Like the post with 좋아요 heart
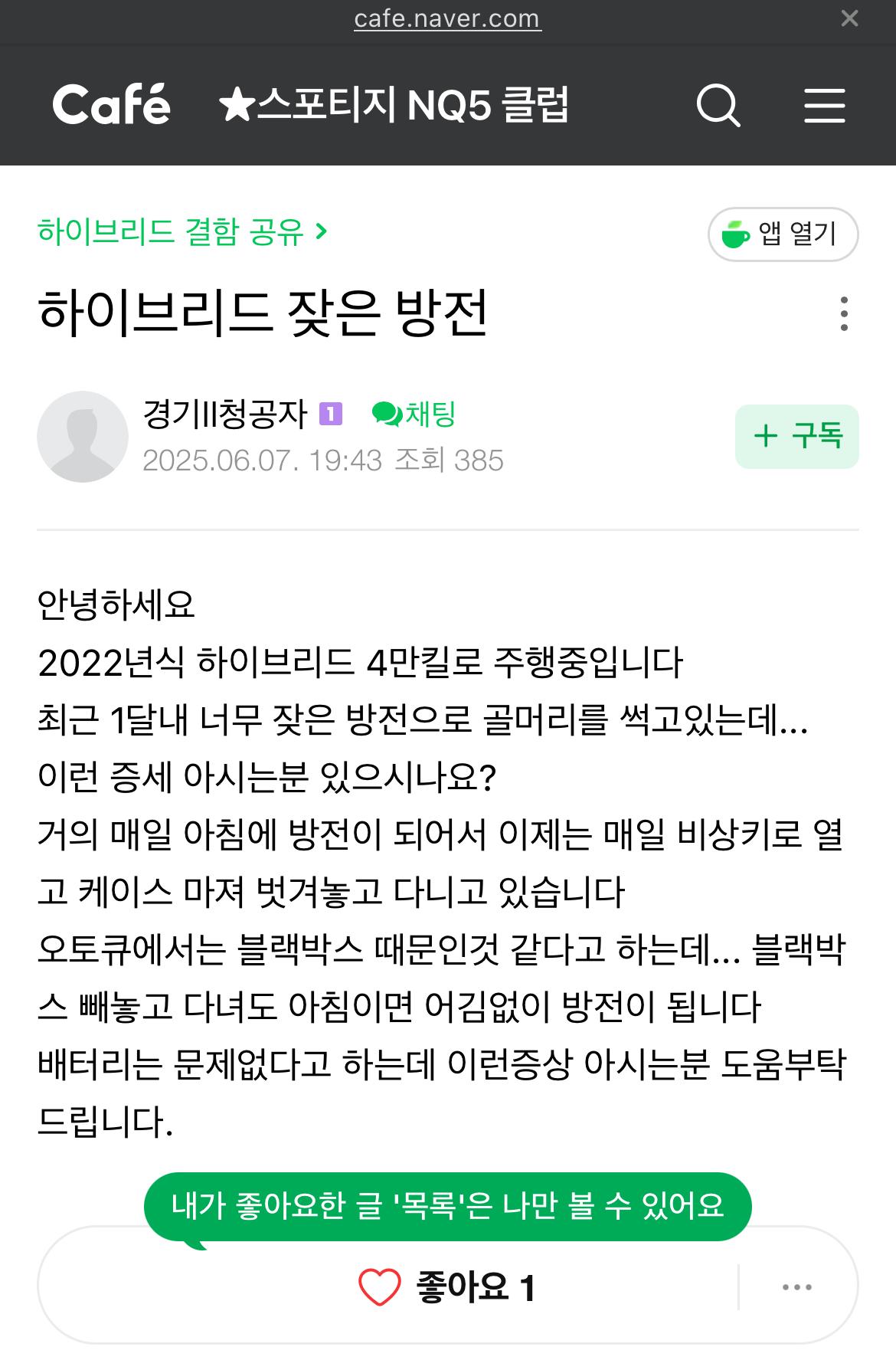Viewport: 896px width, 1360px height. (381, 1287)
